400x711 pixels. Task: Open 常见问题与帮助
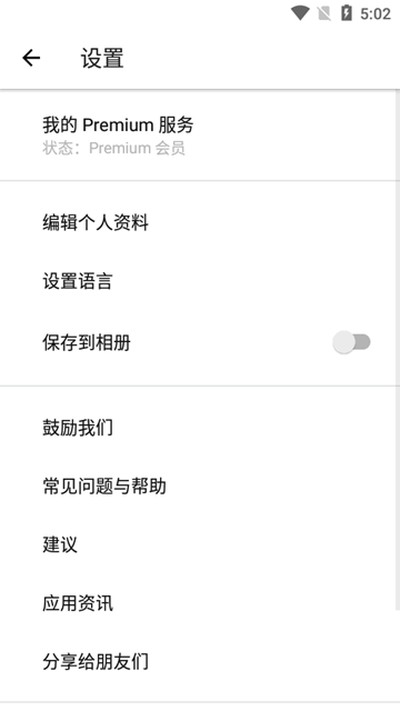pos(200,486)
